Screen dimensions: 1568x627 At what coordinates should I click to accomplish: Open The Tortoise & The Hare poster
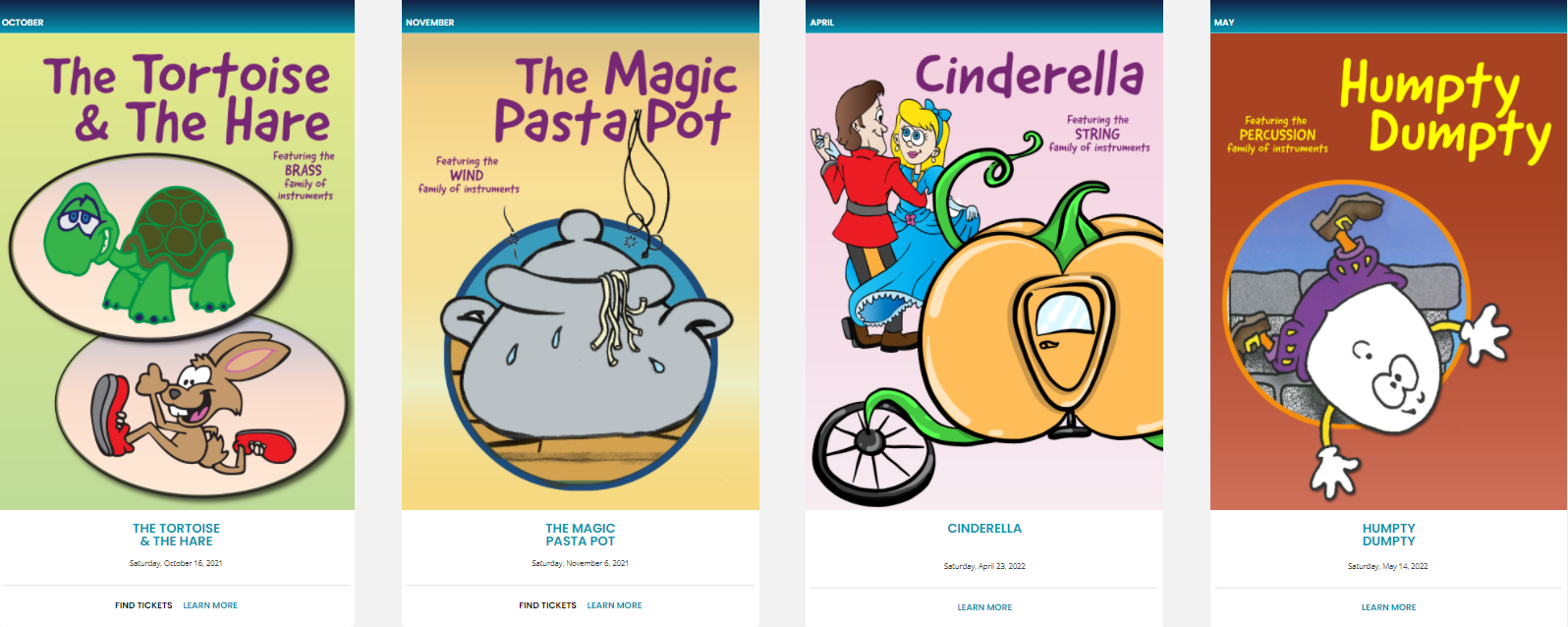click(177, 271)
